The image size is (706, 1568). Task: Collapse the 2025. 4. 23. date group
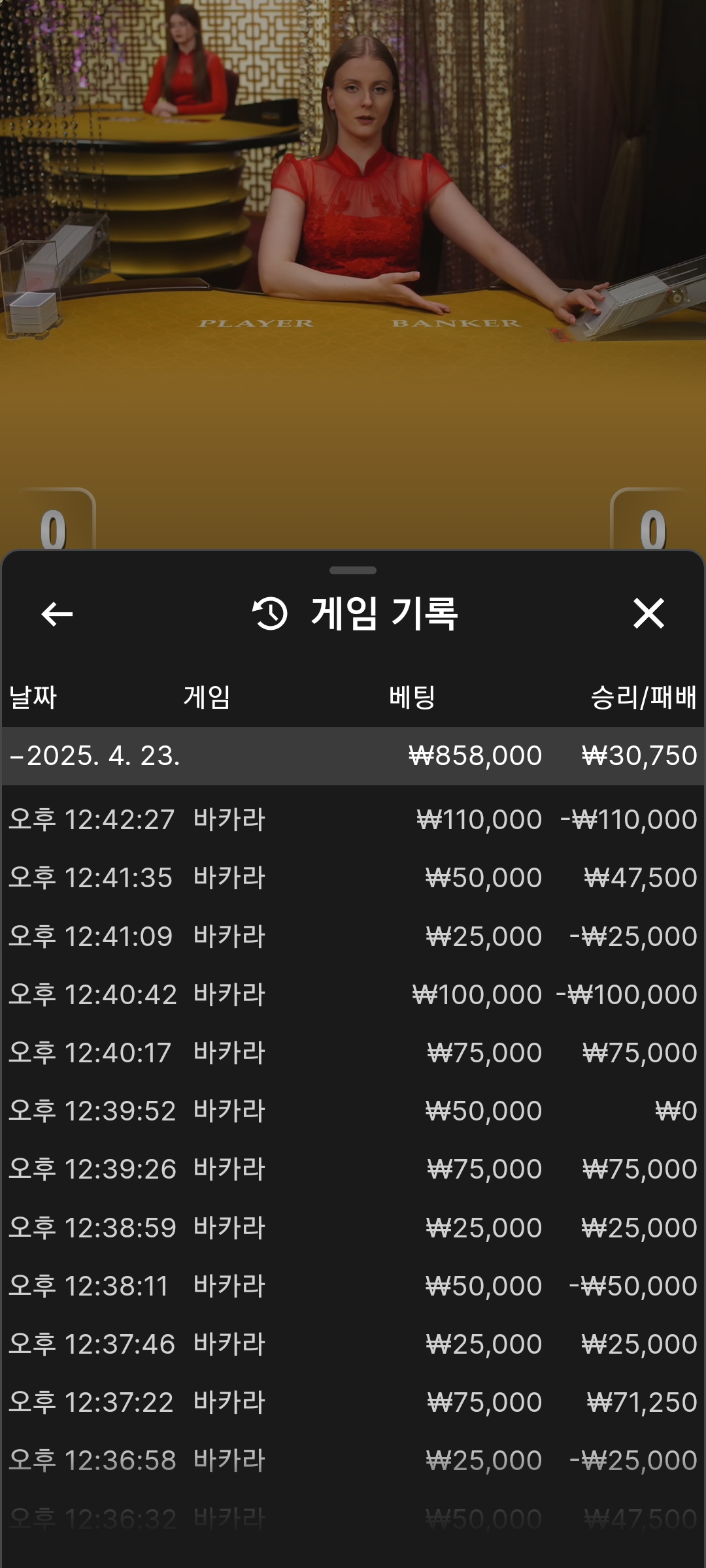(x=95, y=756)
